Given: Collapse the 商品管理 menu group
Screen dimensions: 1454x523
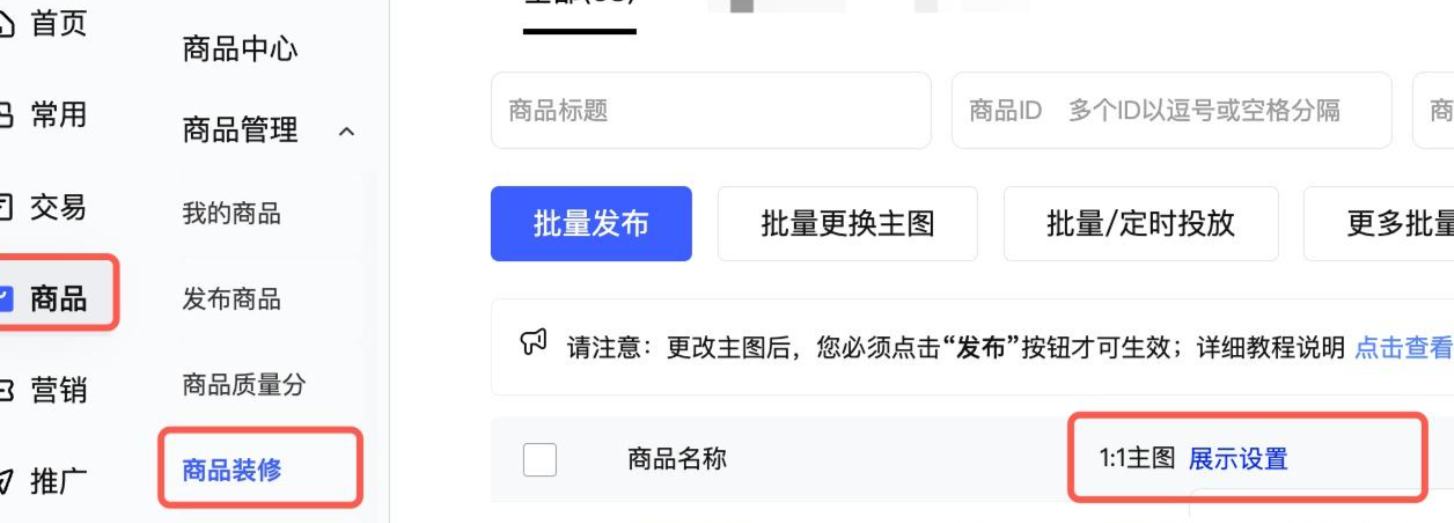Looking at the screenshot, I should pos(346,132).
